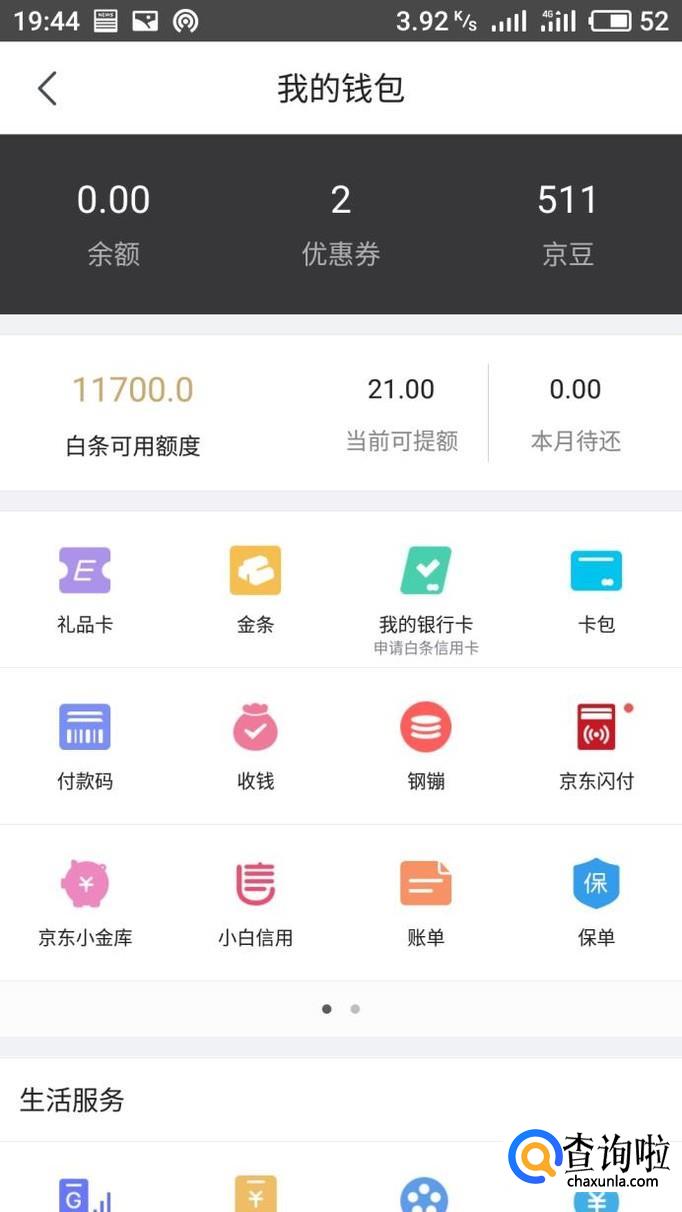Open 保单 insurance policies

(596, 902)
